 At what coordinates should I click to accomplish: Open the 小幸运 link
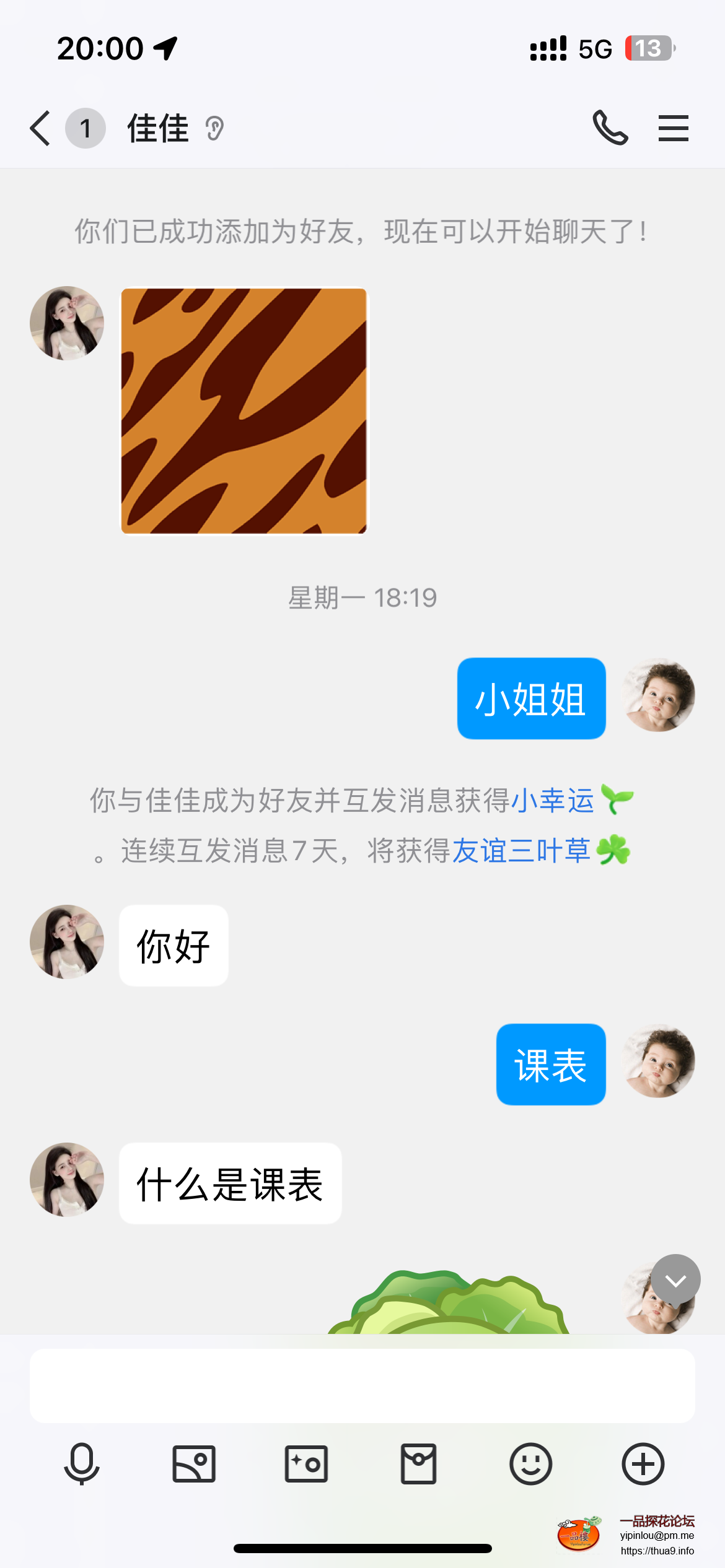[x=552, y=801]
